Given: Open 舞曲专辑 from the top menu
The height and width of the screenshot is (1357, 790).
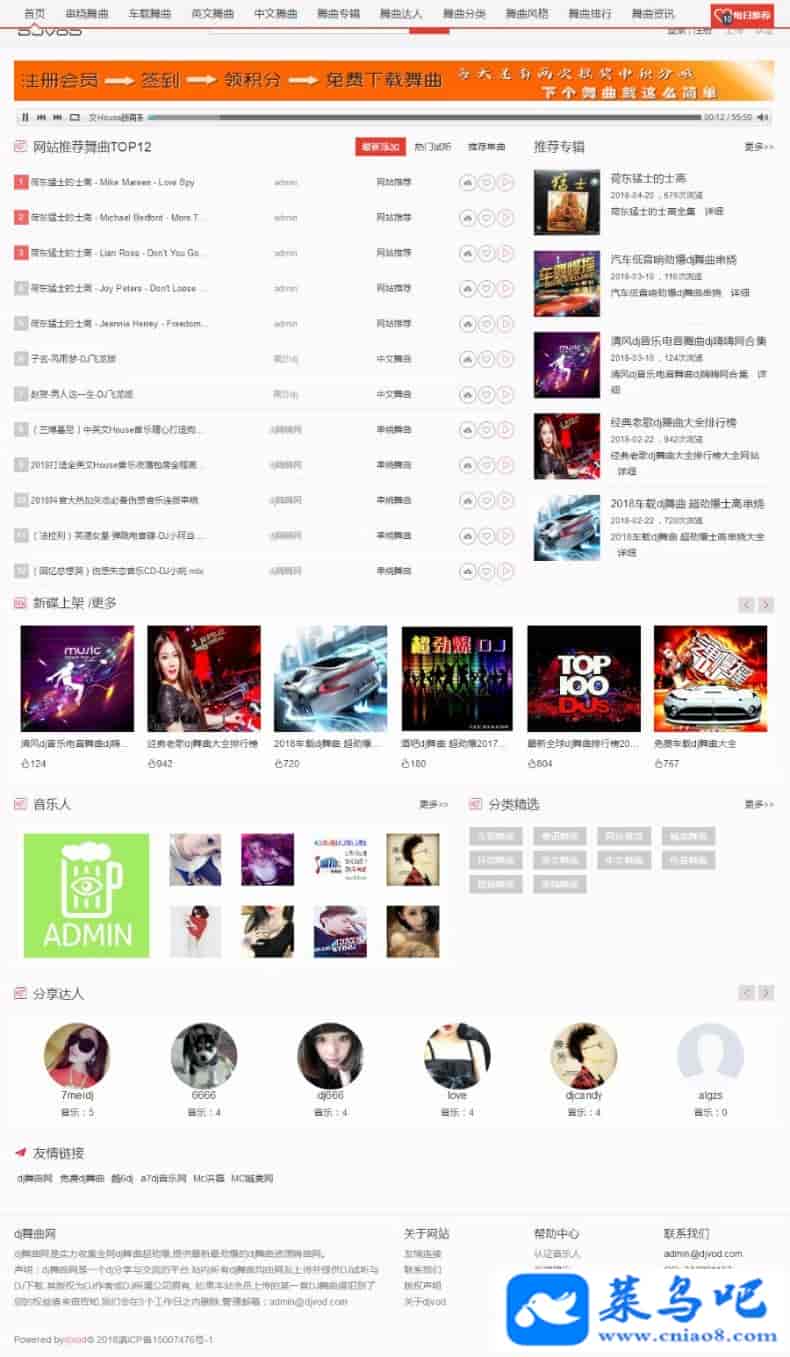Looking at the screenshot, I should point(338,14).
